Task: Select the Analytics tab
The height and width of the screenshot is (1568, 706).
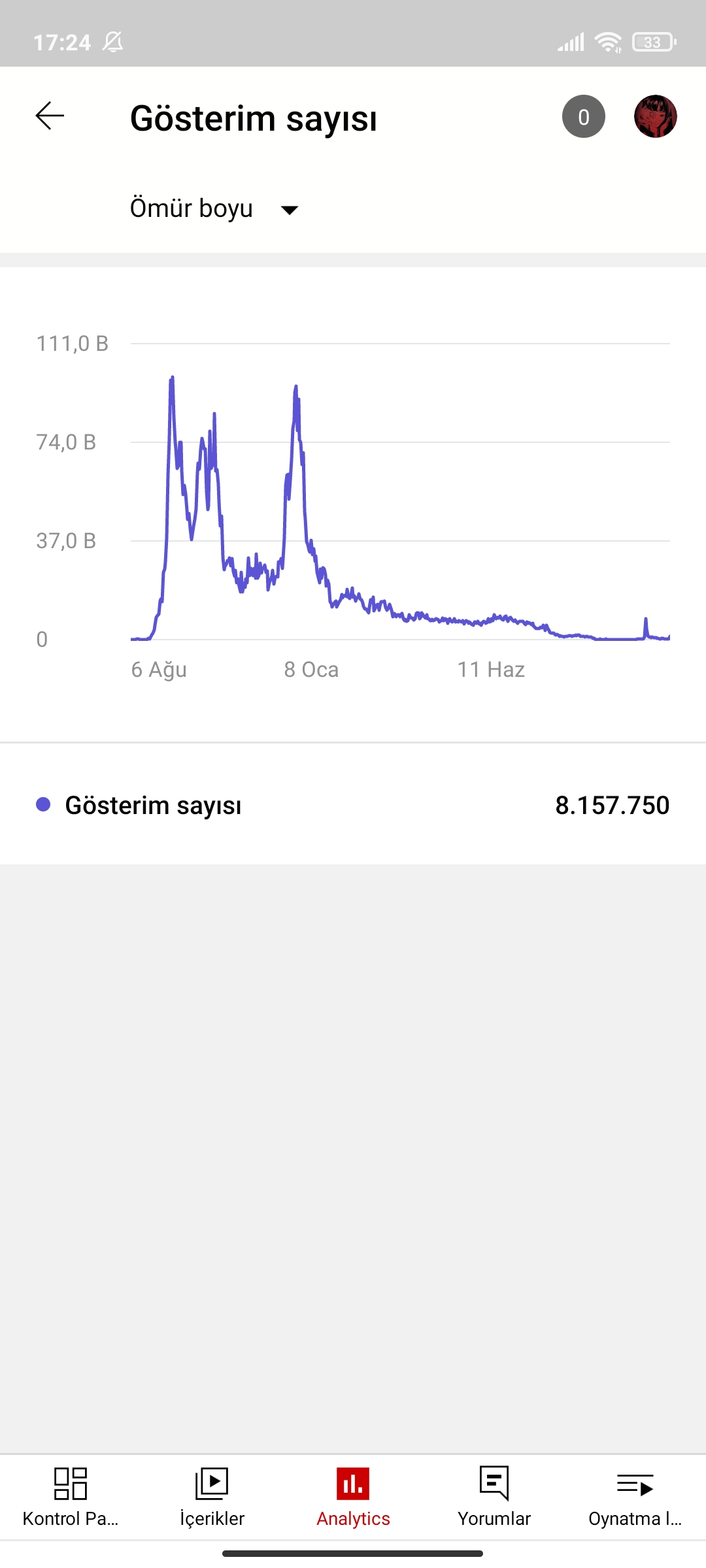Action: coord(353,1497)
